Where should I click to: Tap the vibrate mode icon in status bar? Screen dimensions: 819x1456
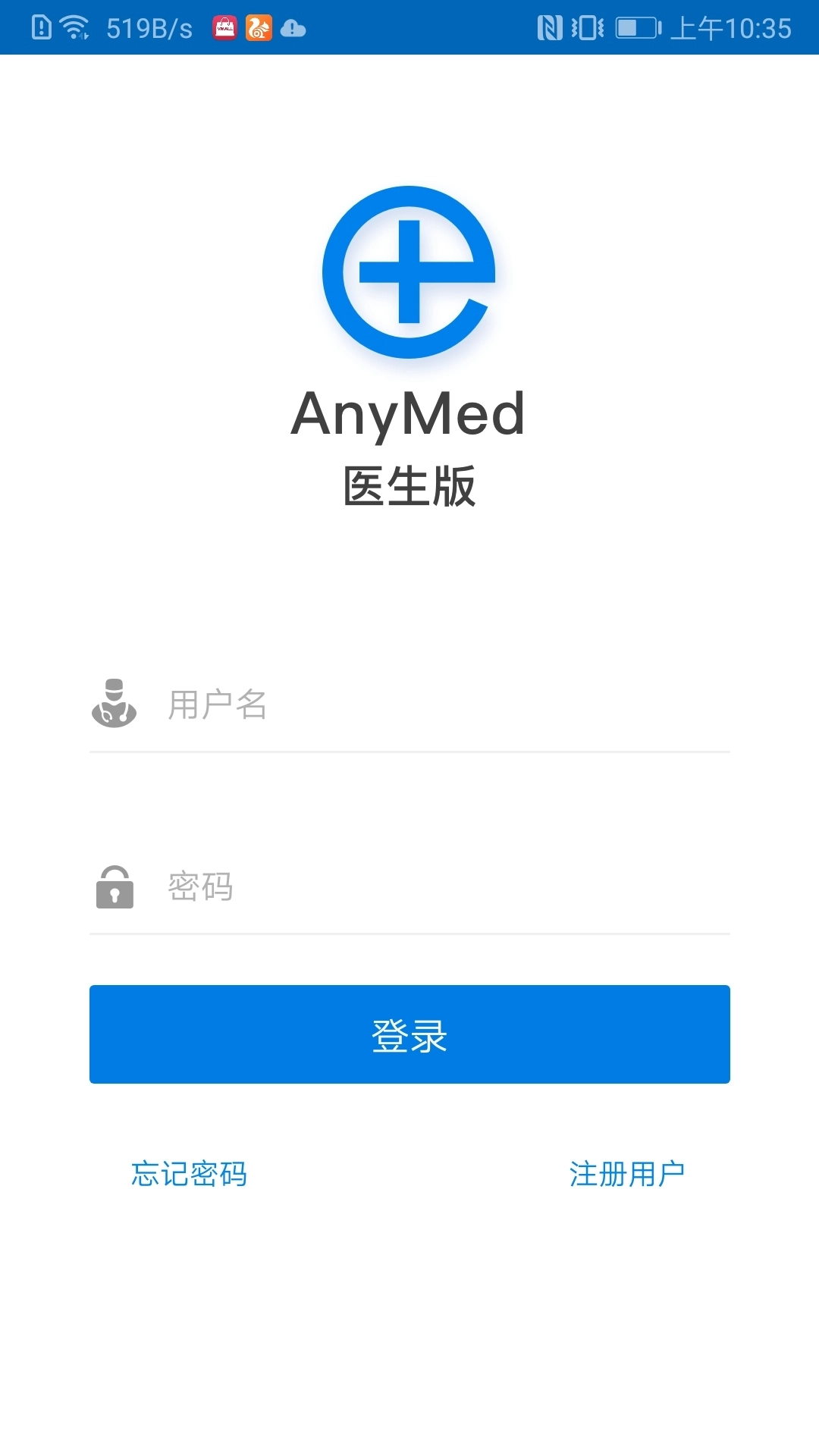tap(588, 27)
